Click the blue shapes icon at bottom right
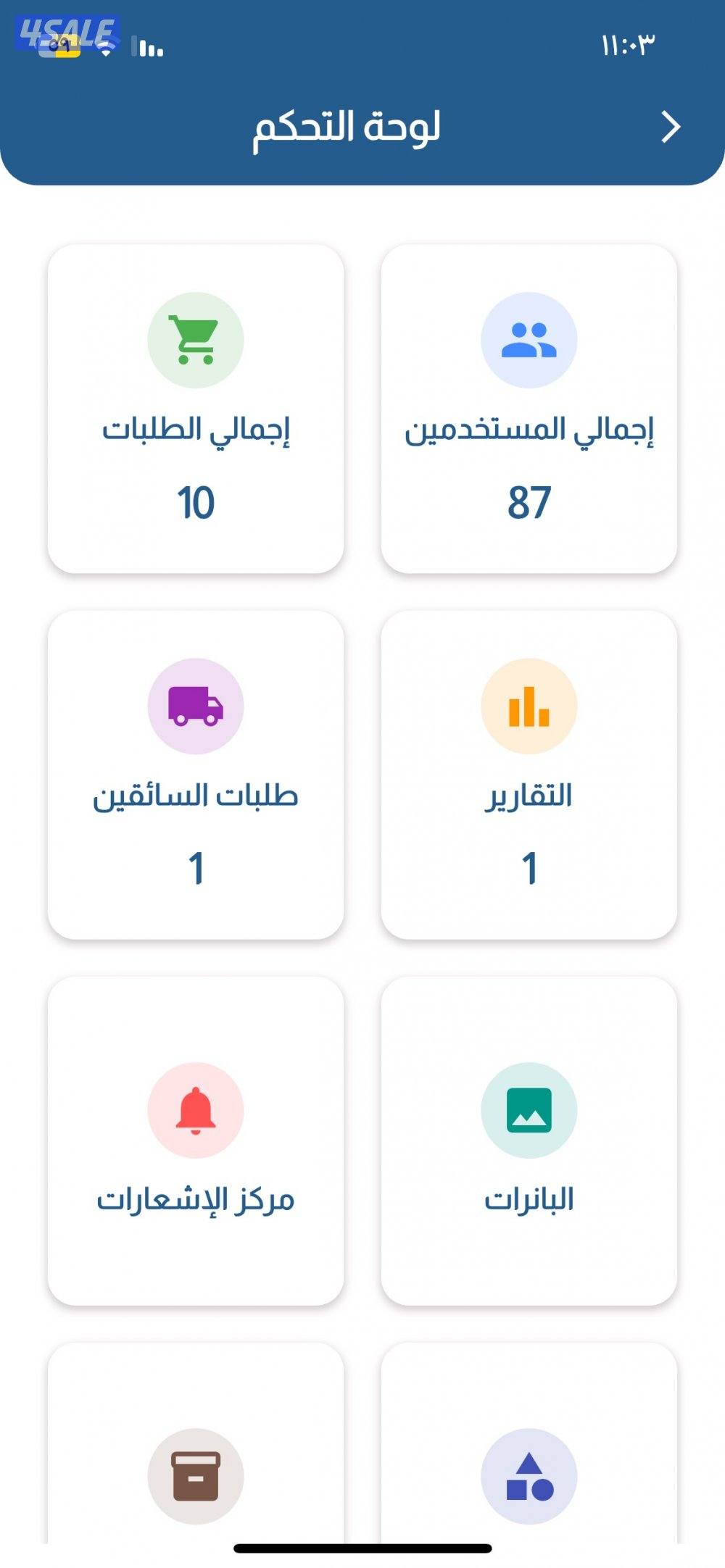 (529, 1476)
